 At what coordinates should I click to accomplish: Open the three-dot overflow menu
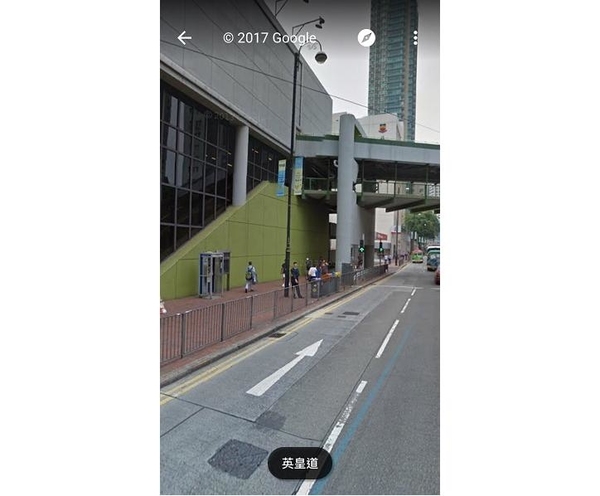[415, 38]
